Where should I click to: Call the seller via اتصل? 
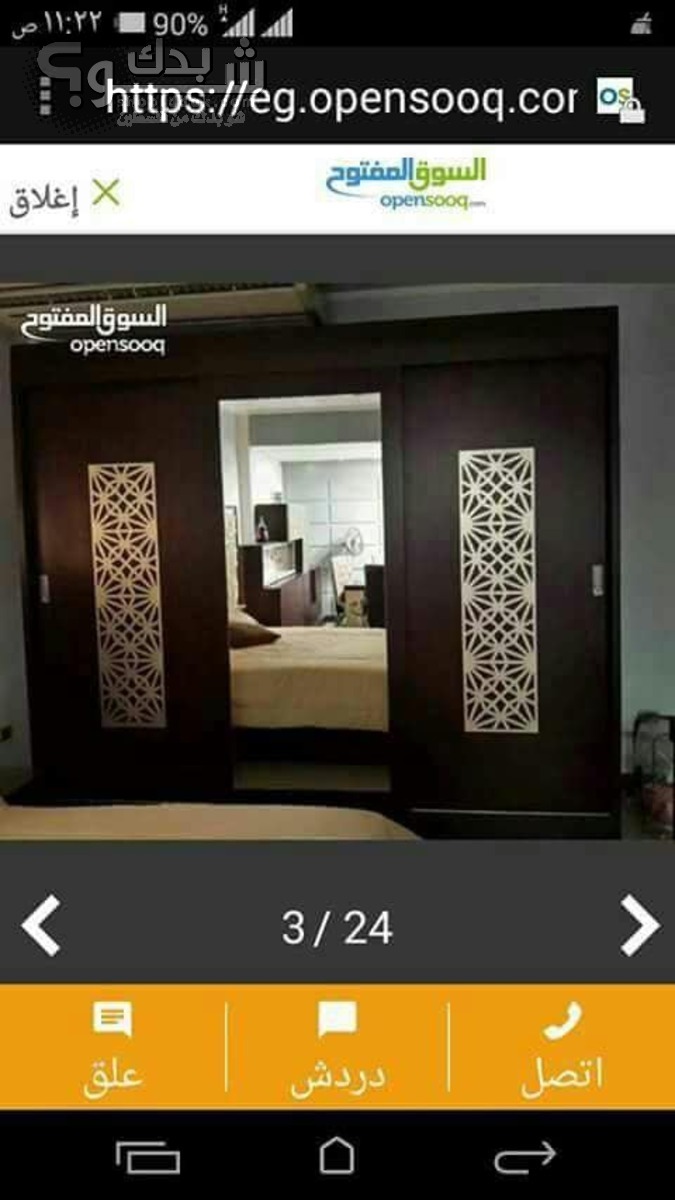(x=562, y=1048)
